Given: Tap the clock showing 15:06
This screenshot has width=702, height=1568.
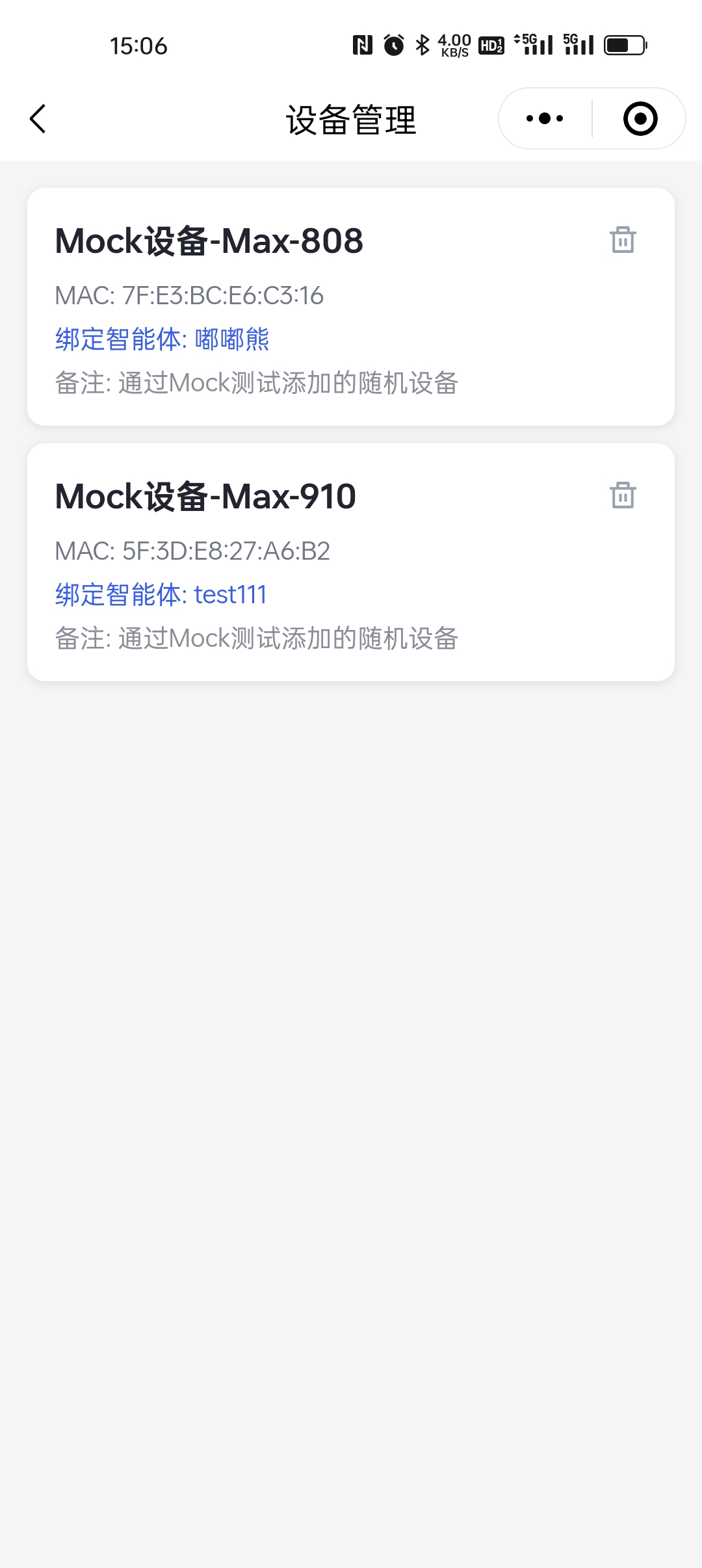Looking at the screenshot, I should point(138,46).
